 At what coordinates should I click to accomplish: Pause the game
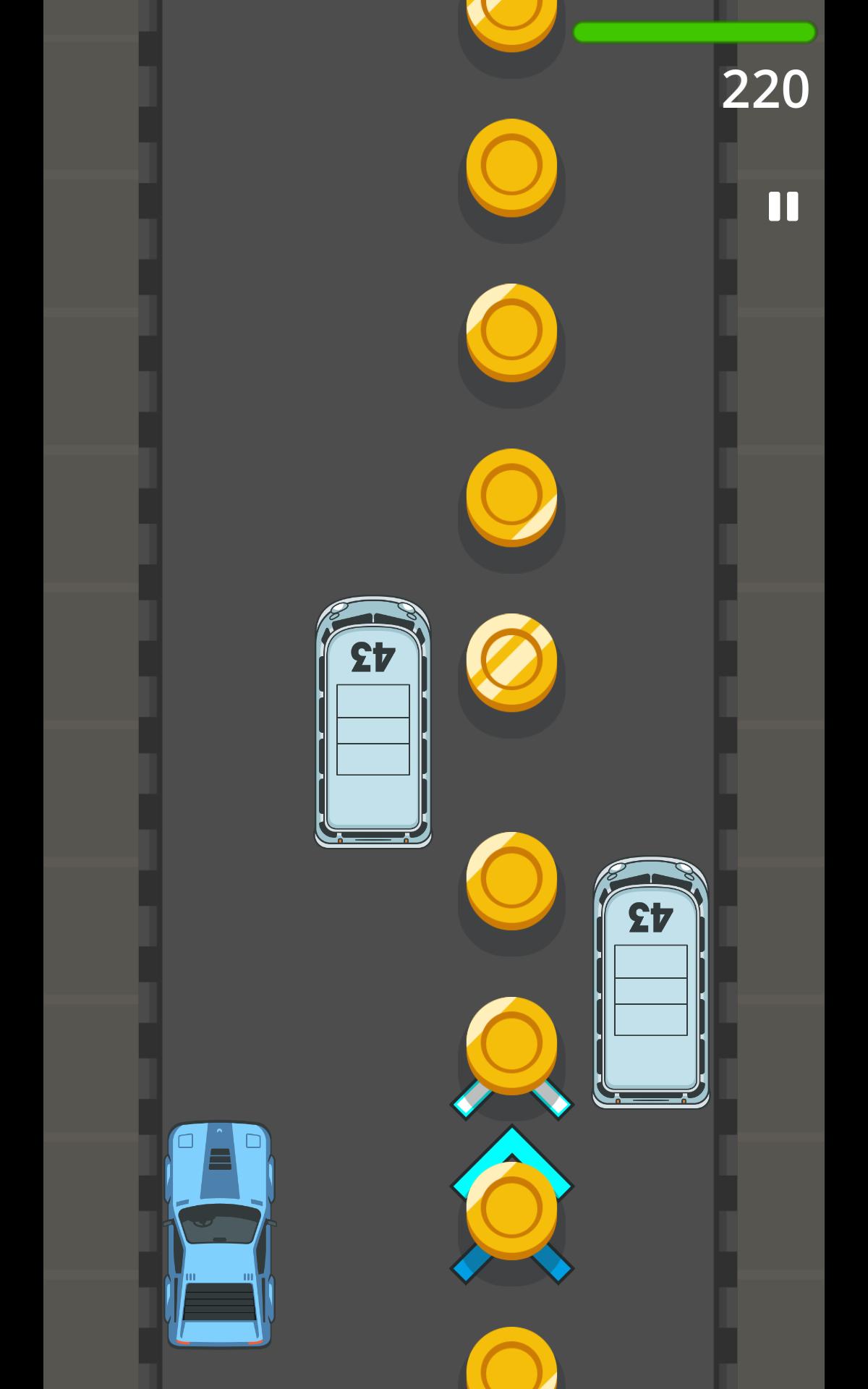click(x=783, y=206)
